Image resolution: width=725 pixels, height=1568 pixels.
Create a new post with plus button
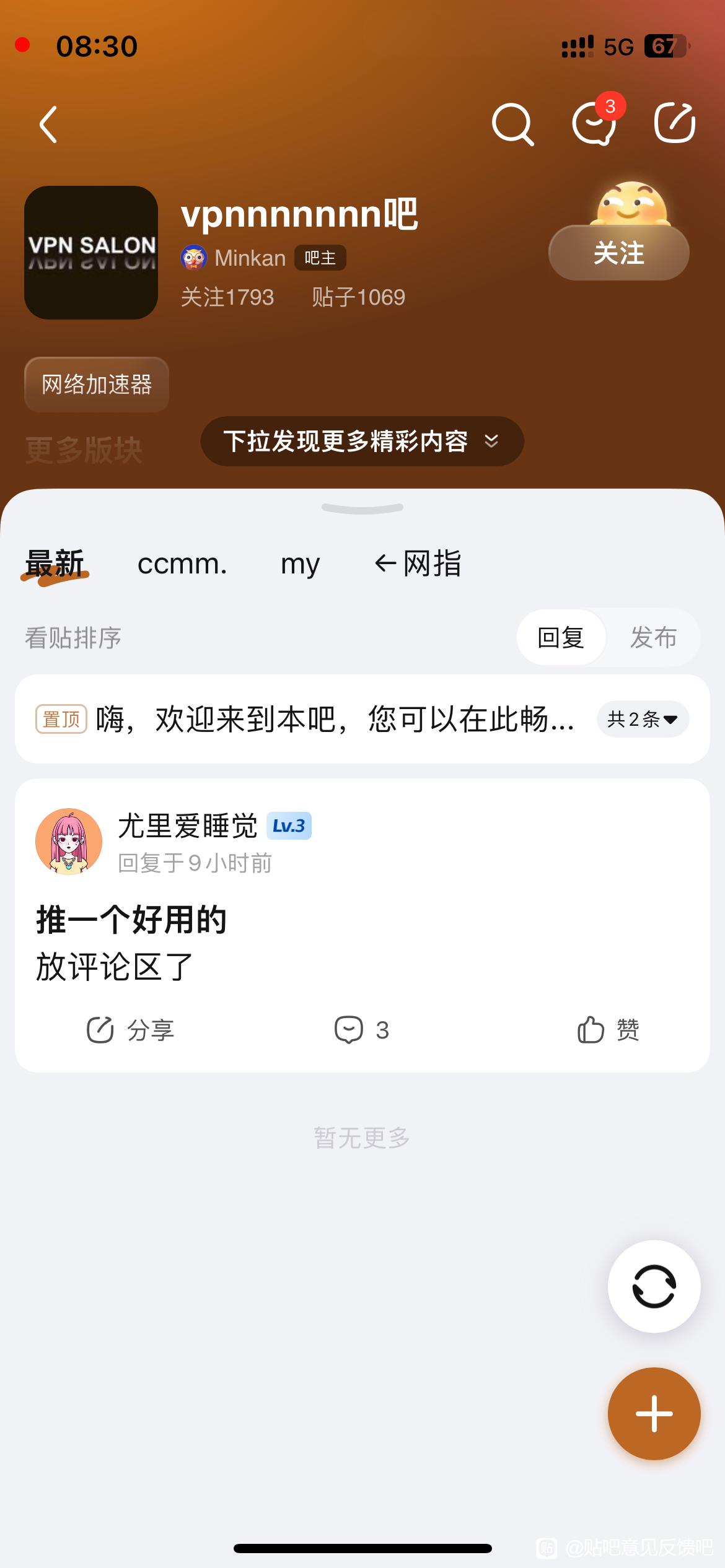[x=654, y=1414]
